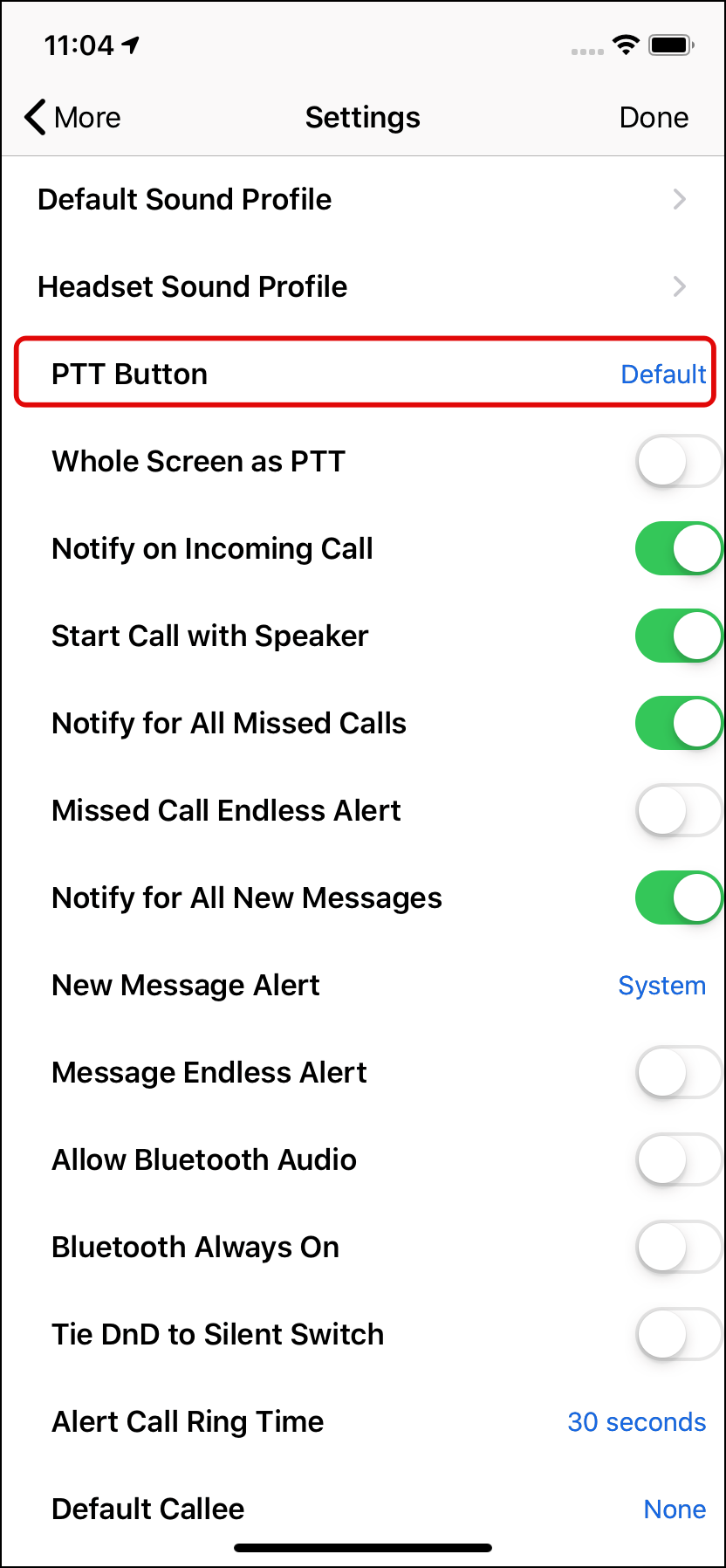This screenshot has height=1568, width=726.
Task: Open Default Sound Profile
Action: pos(362,199)
